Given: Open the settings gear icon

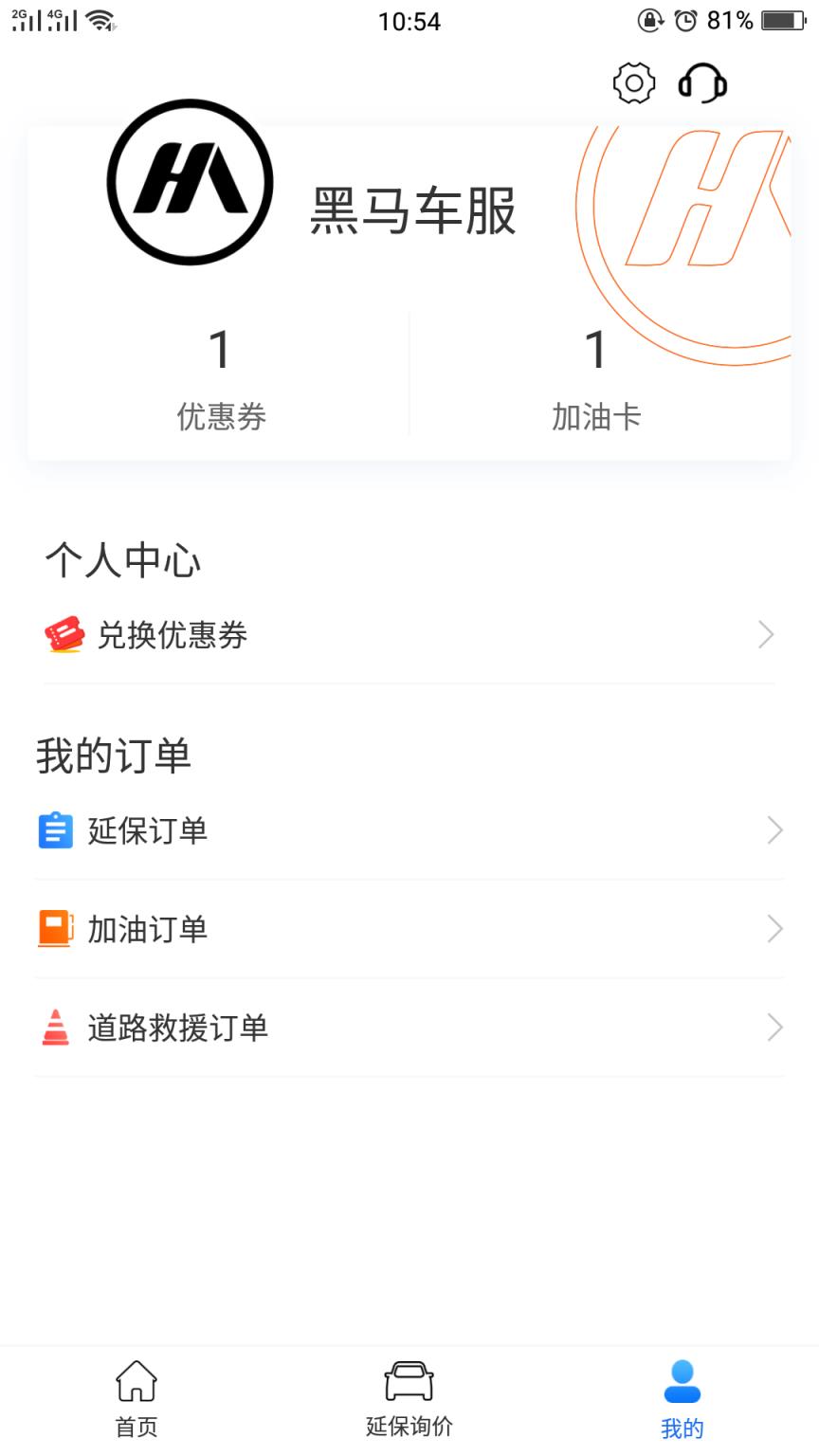Looking at the screenshot, I should tap(632, 82).
